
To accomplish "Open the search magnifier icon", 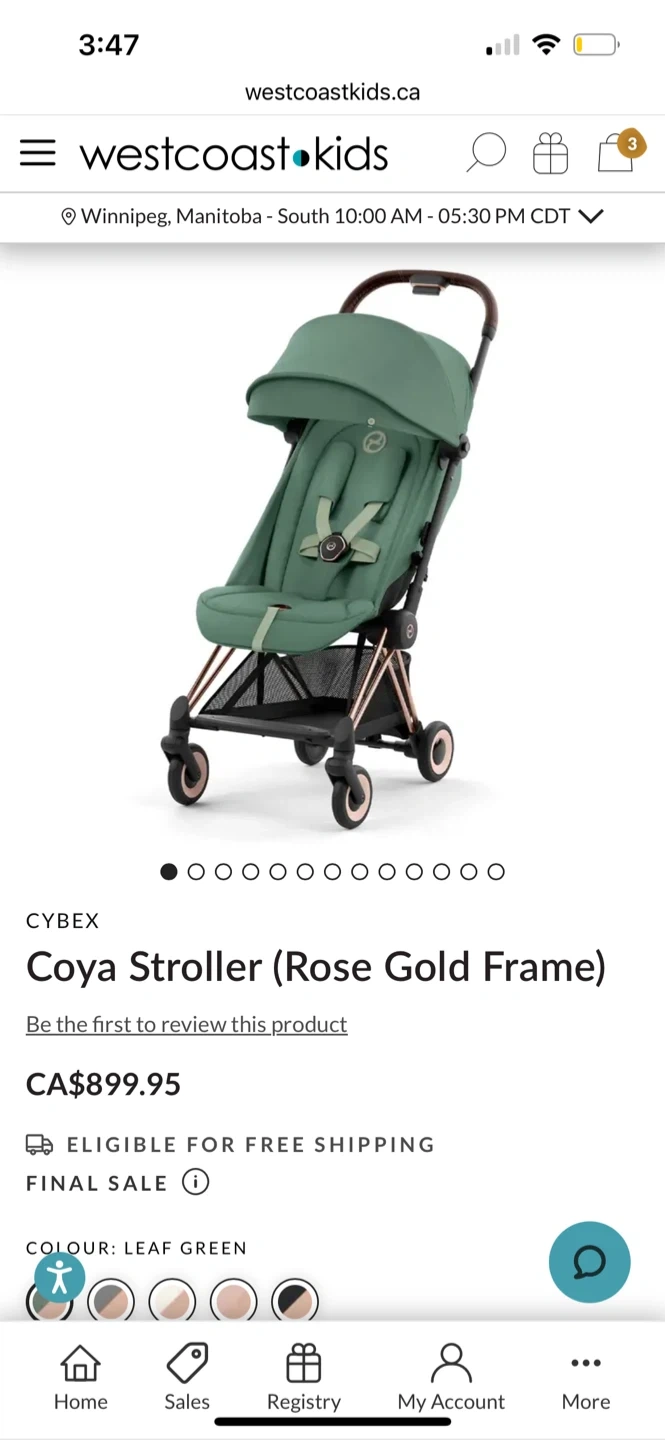I will coord(486,153).
